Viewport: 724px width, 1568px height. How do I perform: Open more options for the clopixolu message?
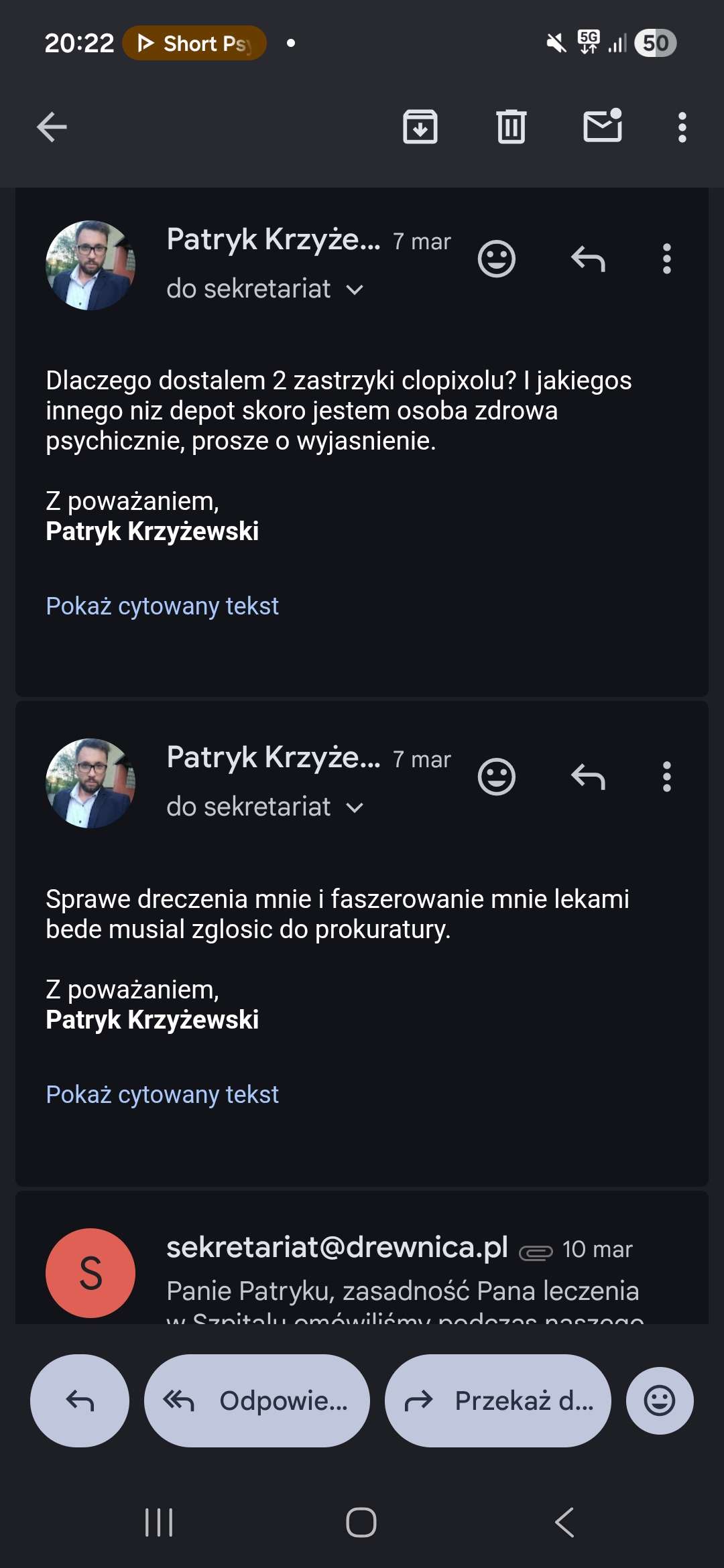click(666, 259)
